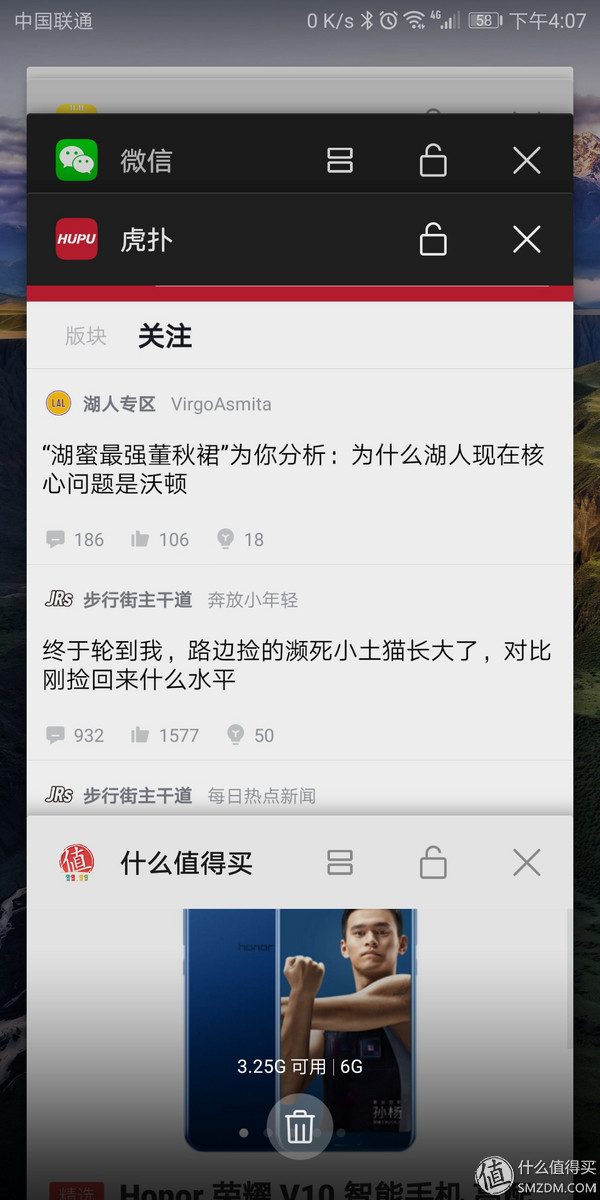Lock the 什么值得买 app in recents
The width and height of the screenshot is (600, 1200).
[432, 862]
